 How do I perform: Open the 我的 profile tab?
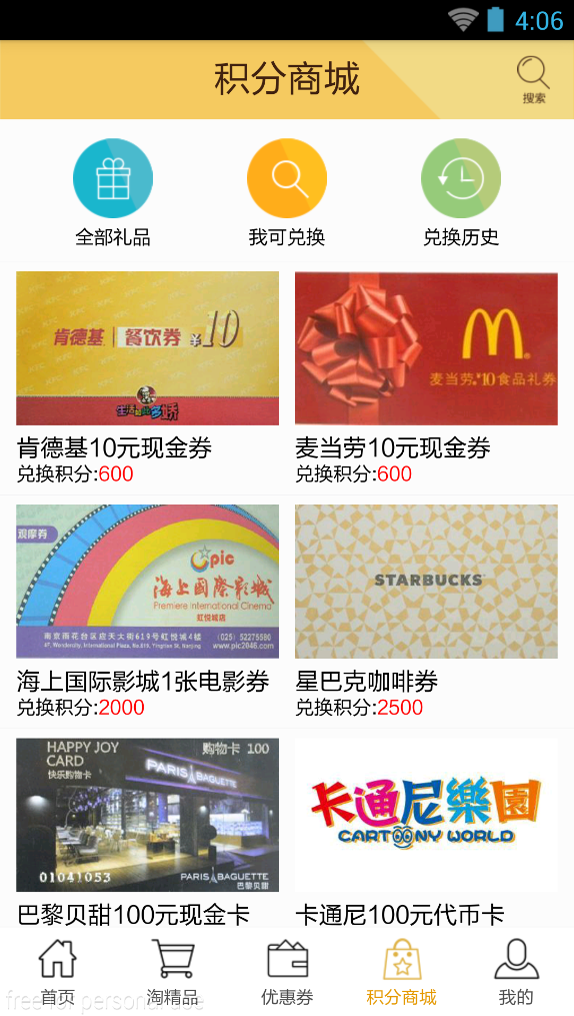(x=516, y=972)
